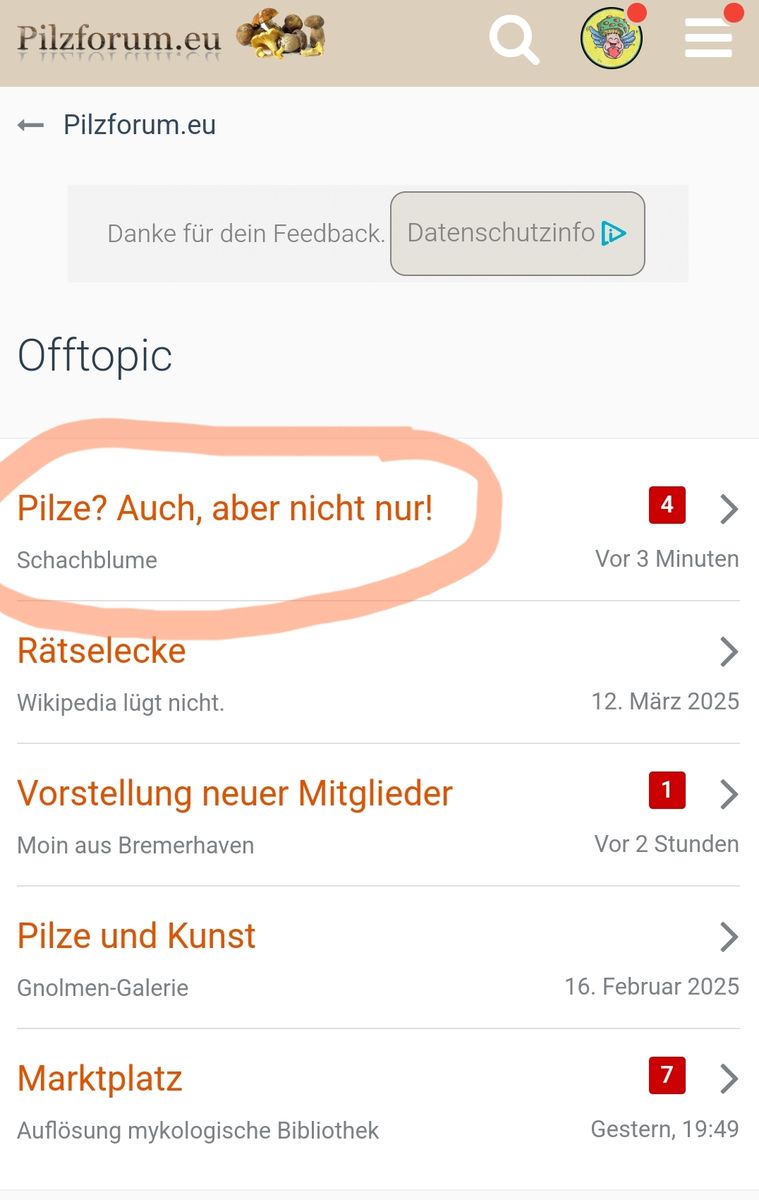View thread Wikipedia lügt nicht.
This screenshot has width=759, height=1200.
[121, 703]
